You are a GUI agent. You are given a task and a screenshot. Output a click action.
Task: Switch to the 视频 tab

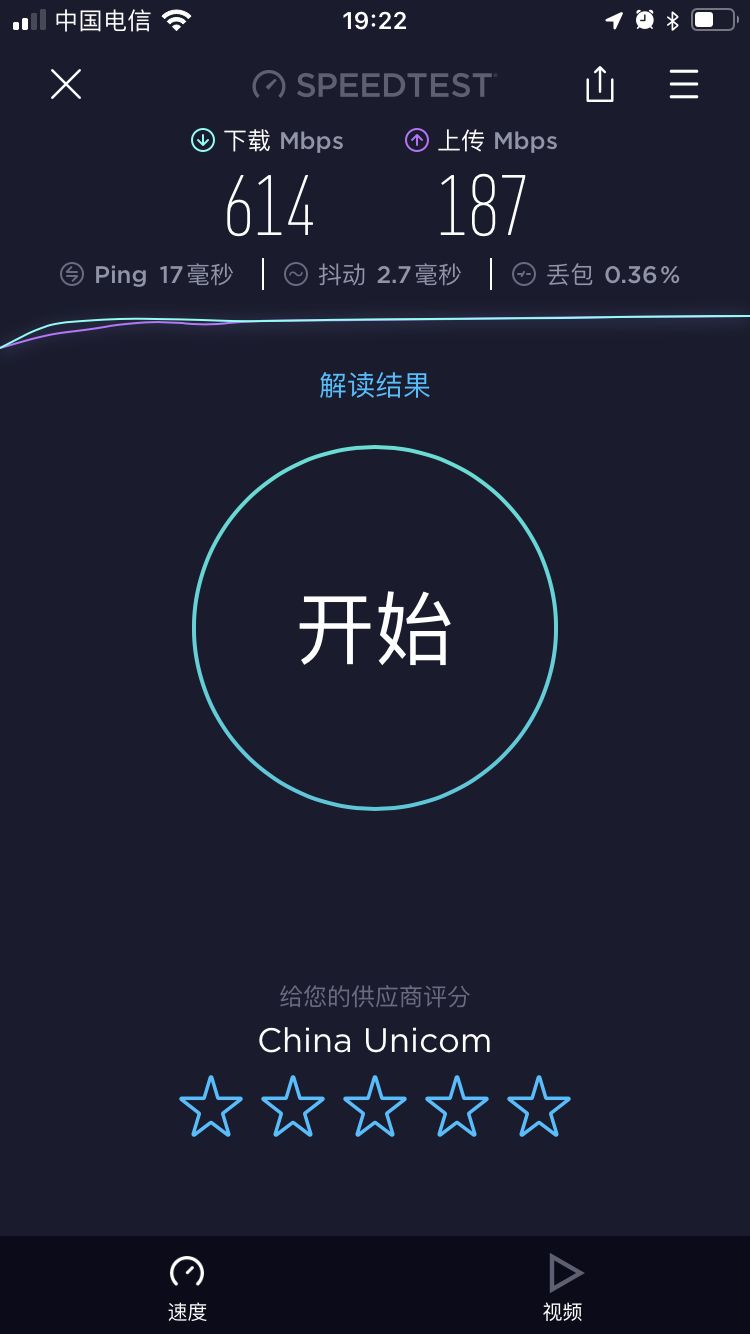click(563, 1287)
